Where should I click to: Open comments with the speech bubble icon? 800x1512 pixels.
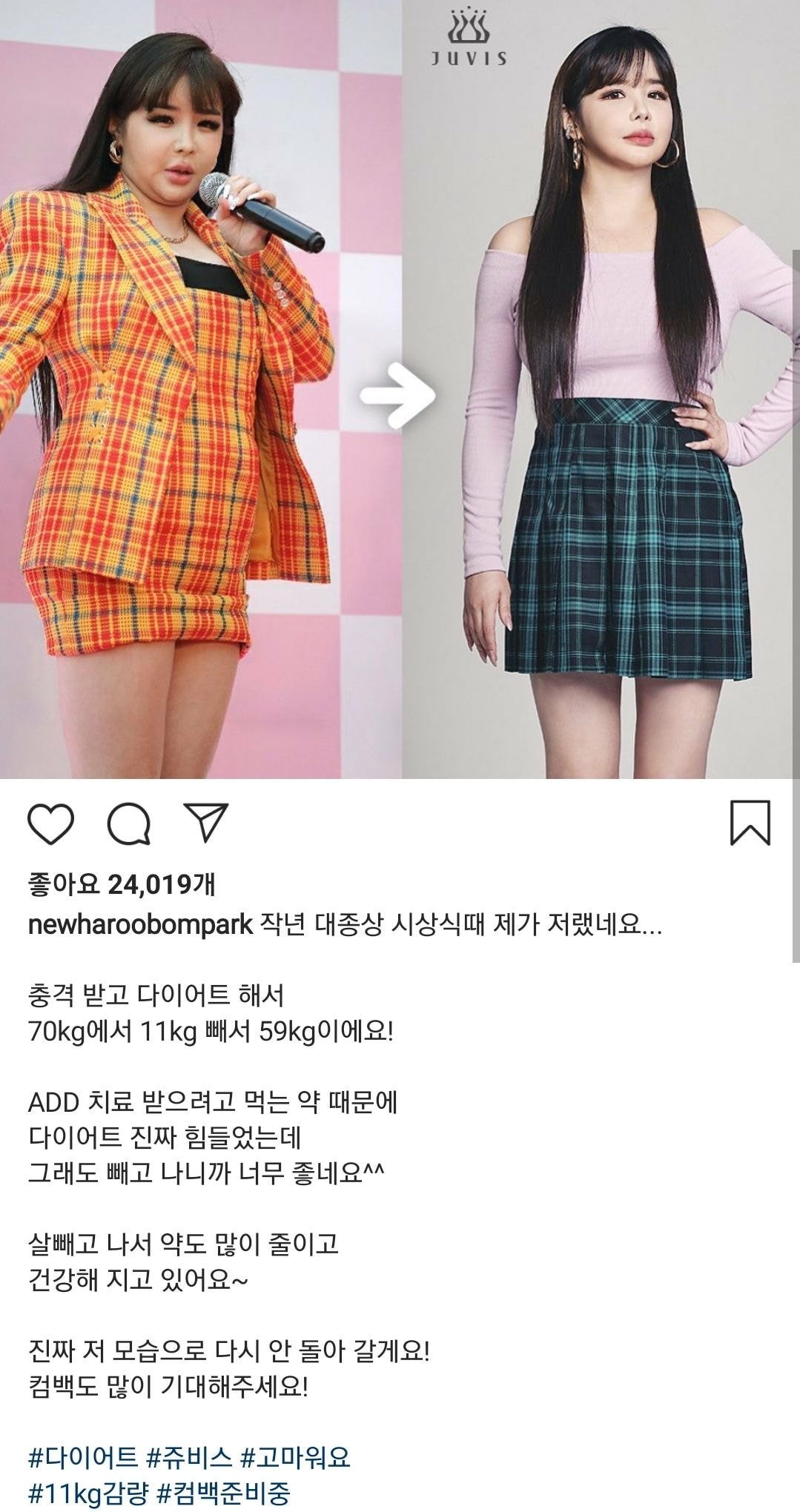(129, 823)
